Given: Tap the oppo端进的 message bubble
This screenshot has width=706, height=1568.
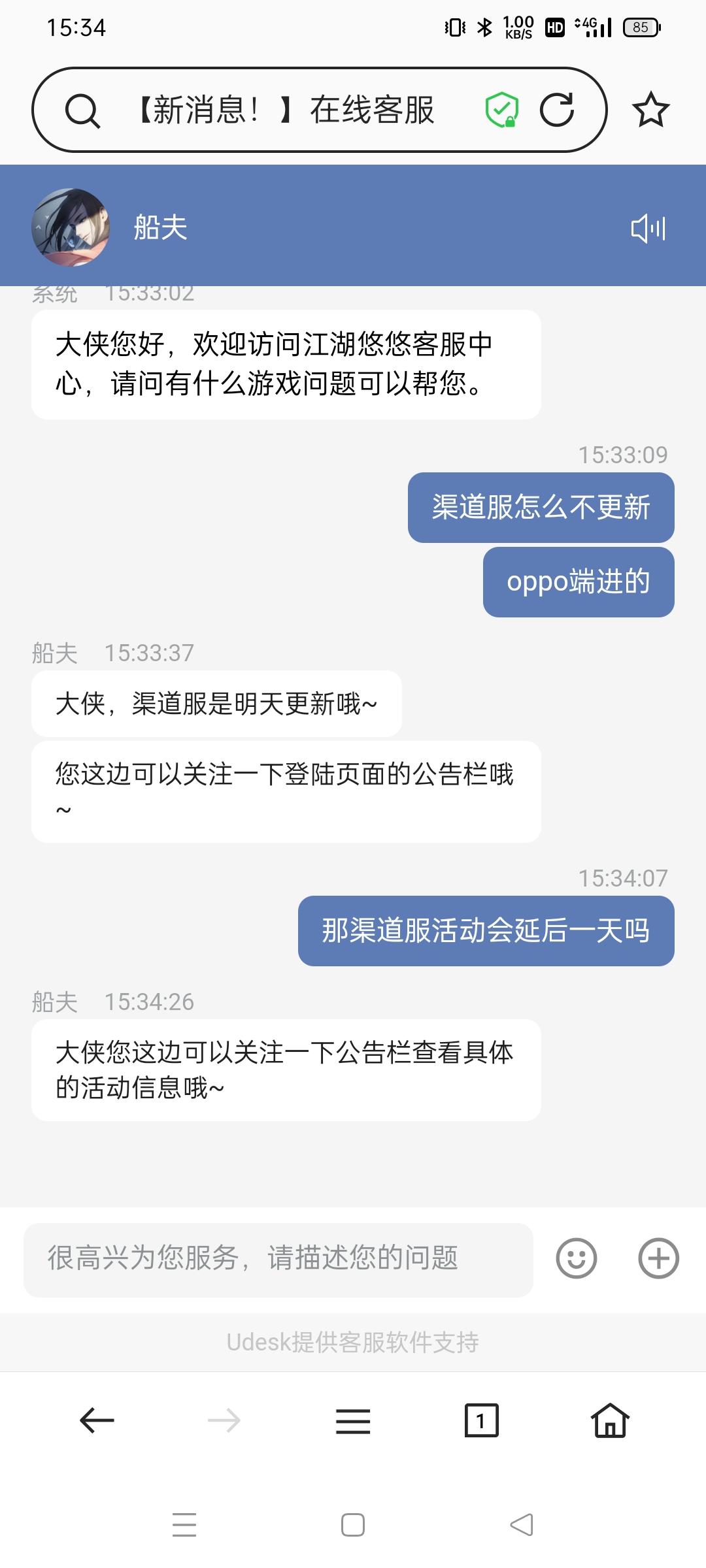Looking at the screenshot, I should [578, 581].
